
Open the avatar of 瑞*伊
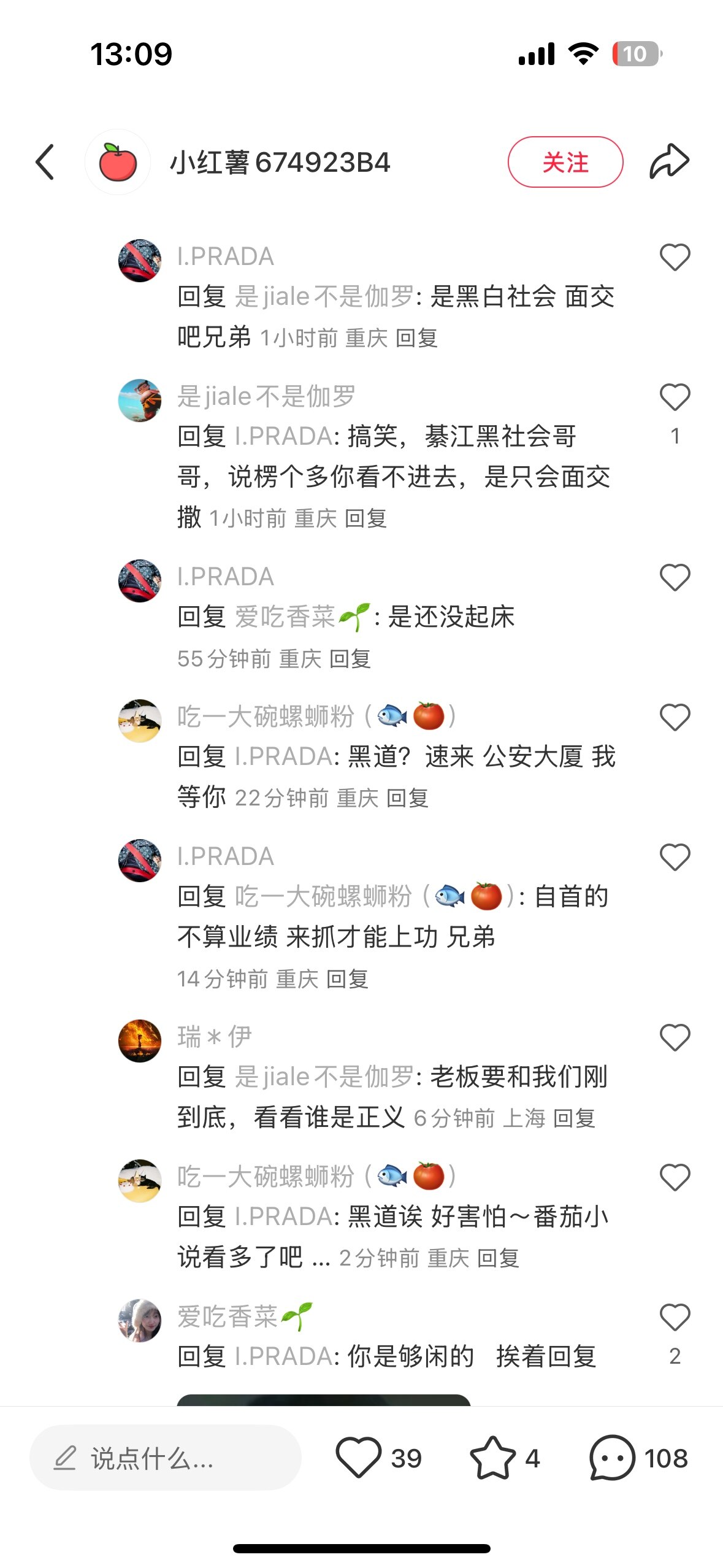[x=140, y=1040]
